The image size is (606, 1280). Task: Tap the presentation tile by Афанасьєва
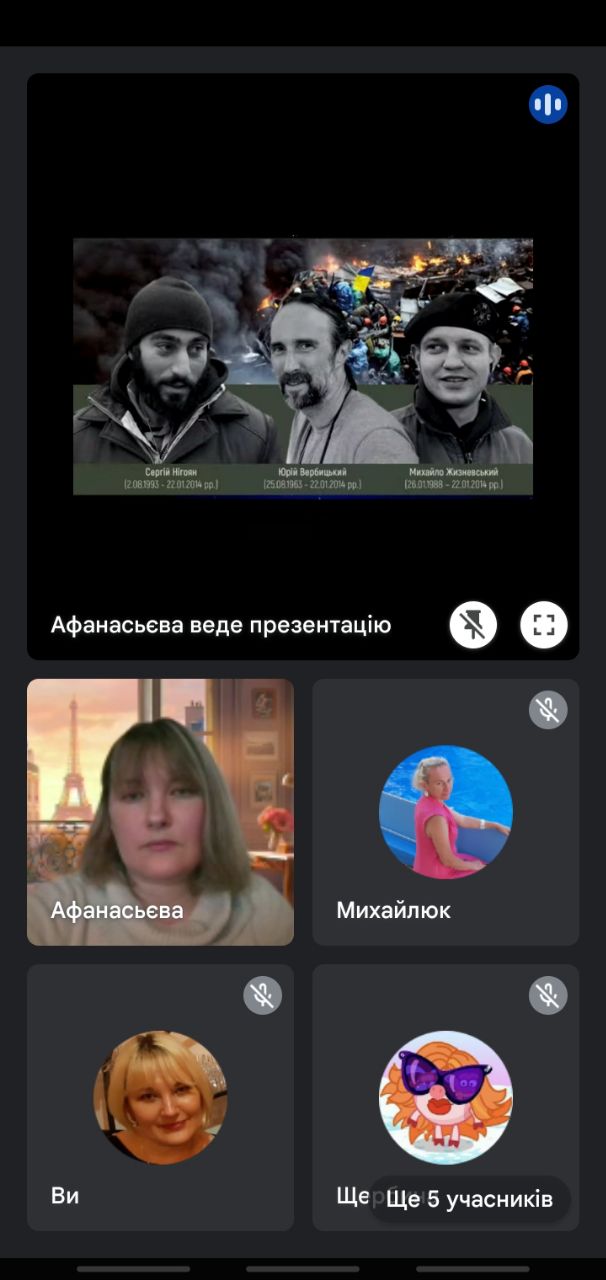coord(302,366)
